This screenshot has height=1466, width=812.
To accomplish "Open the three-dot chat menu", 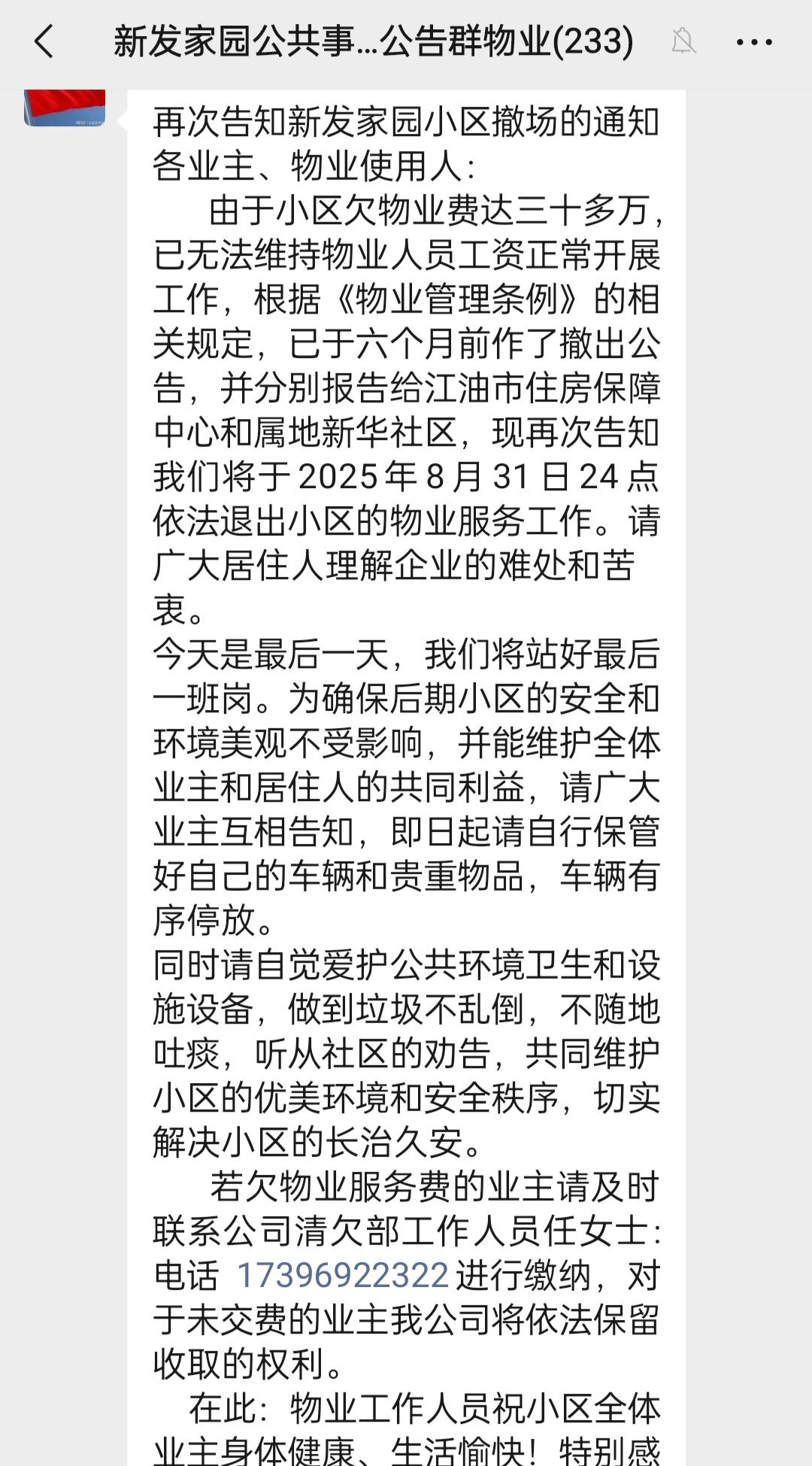I will click(754, 42).
